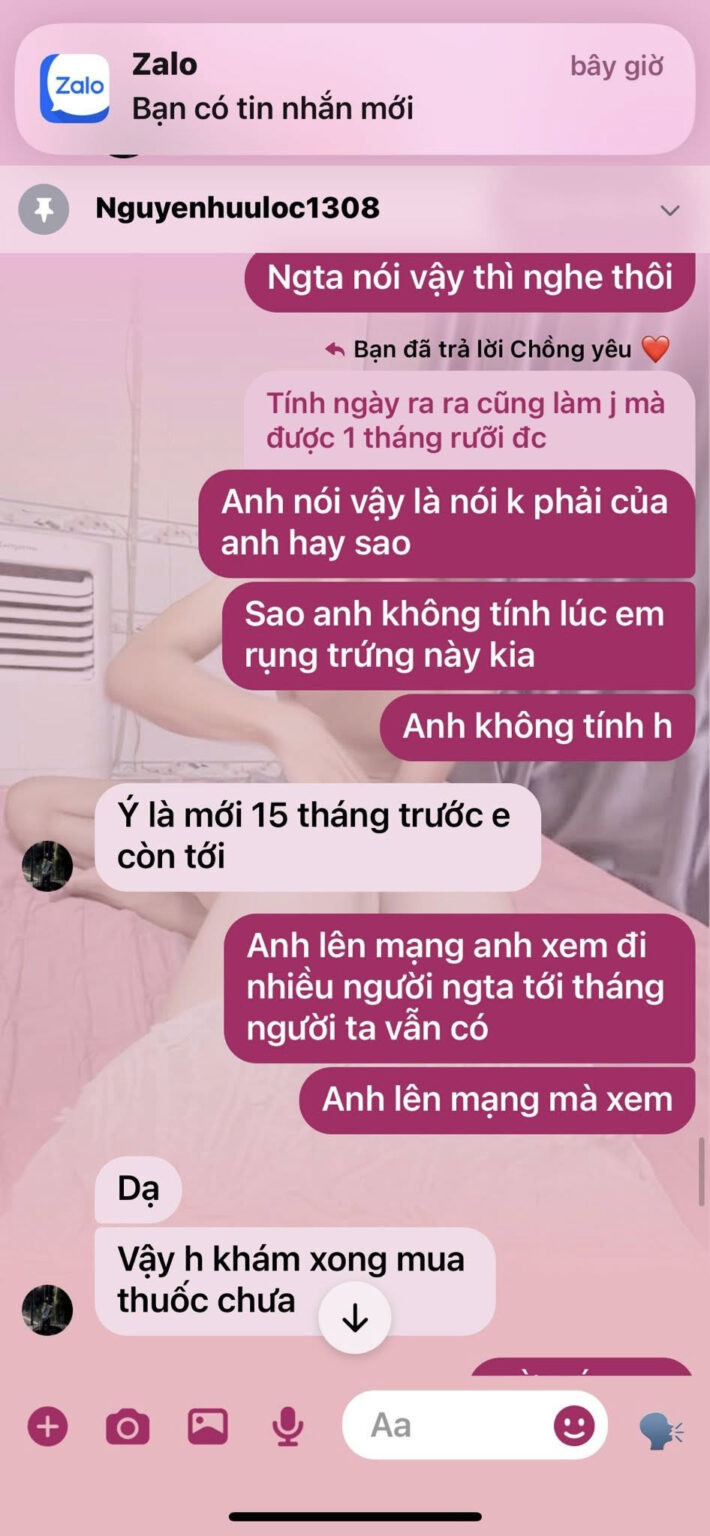Open the Zalo new message notification
Image resolution: width=710 pixels, height=1536 pixels.
coord(354,88)
